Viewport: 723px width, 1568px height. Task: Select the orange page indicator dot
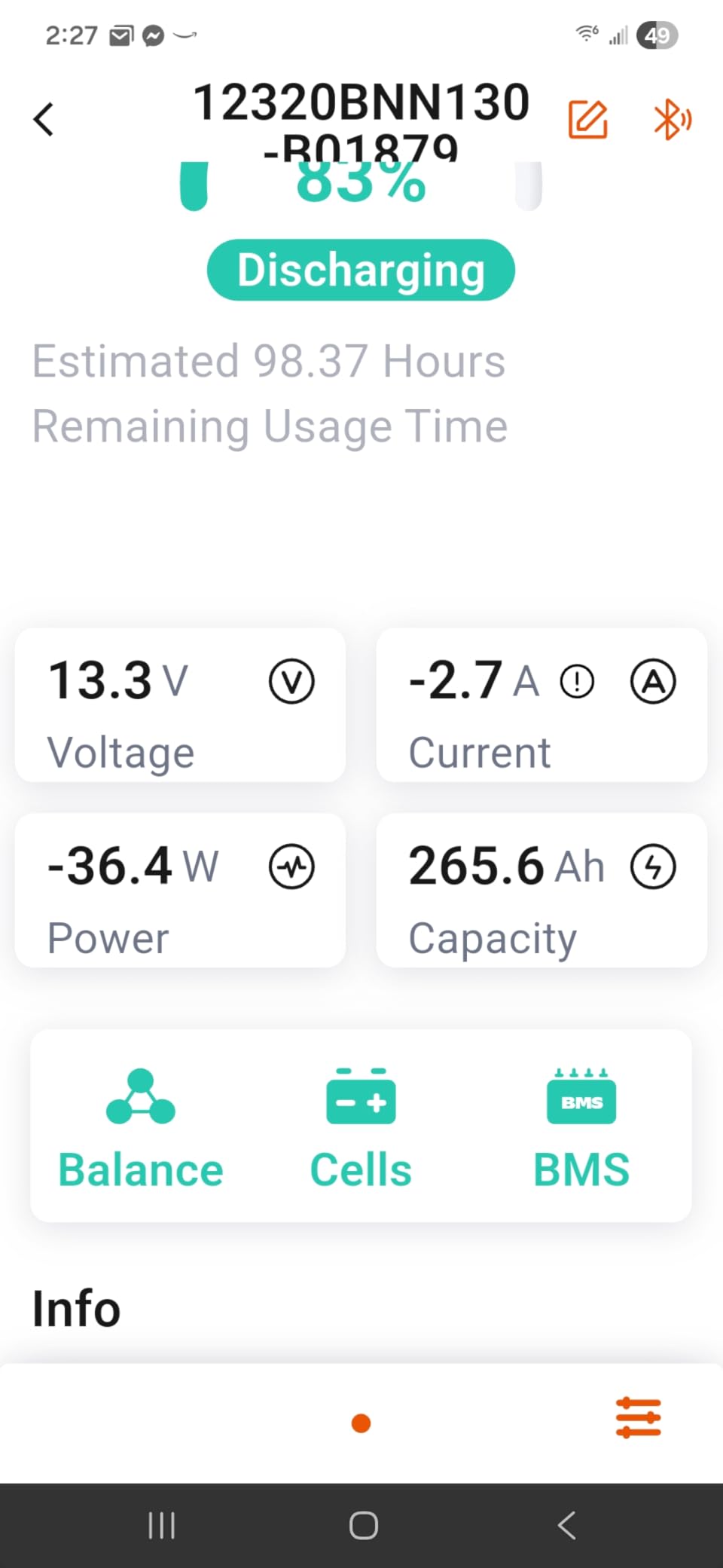click(361, 1422)
